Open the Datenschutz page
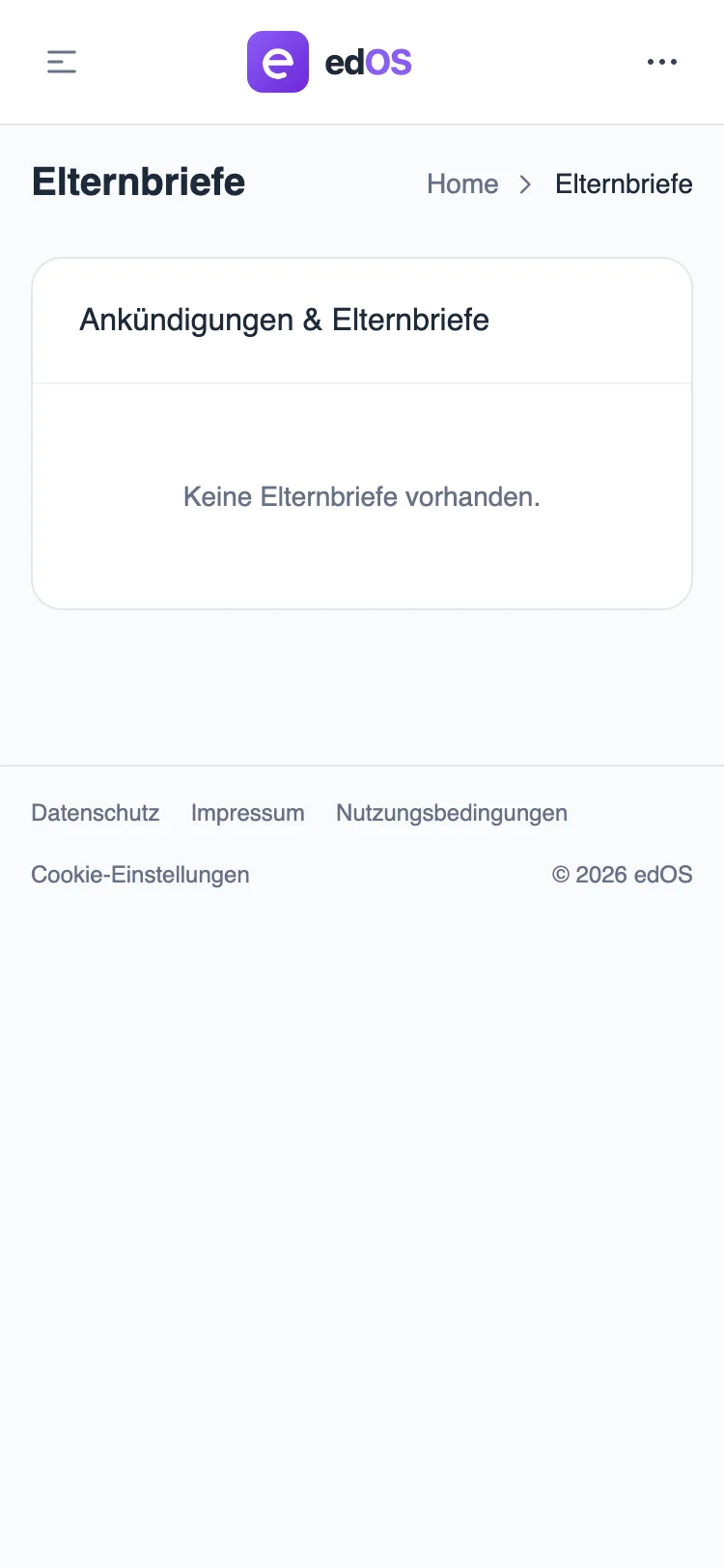 click(x=95, y=813)
